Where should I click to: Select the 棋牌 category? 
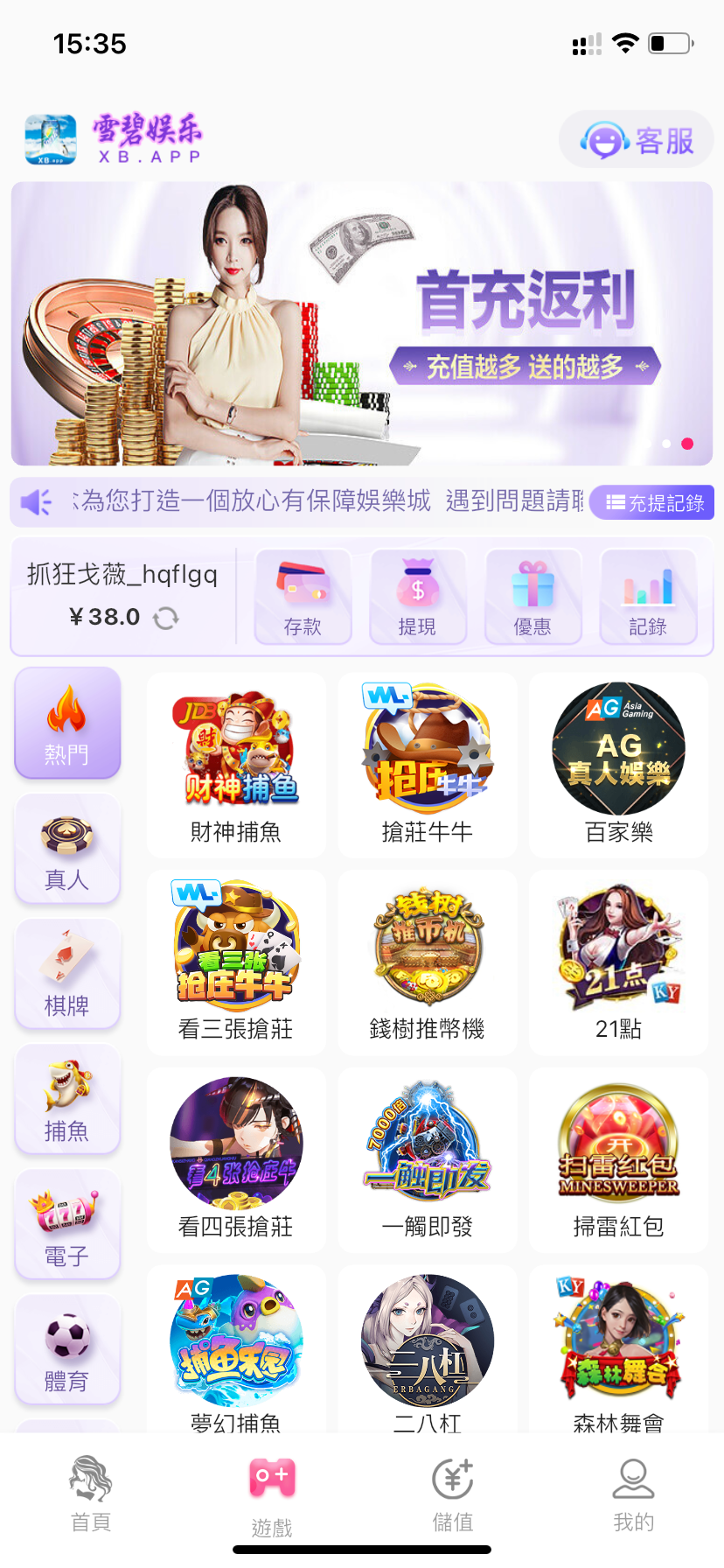point(67,975)
